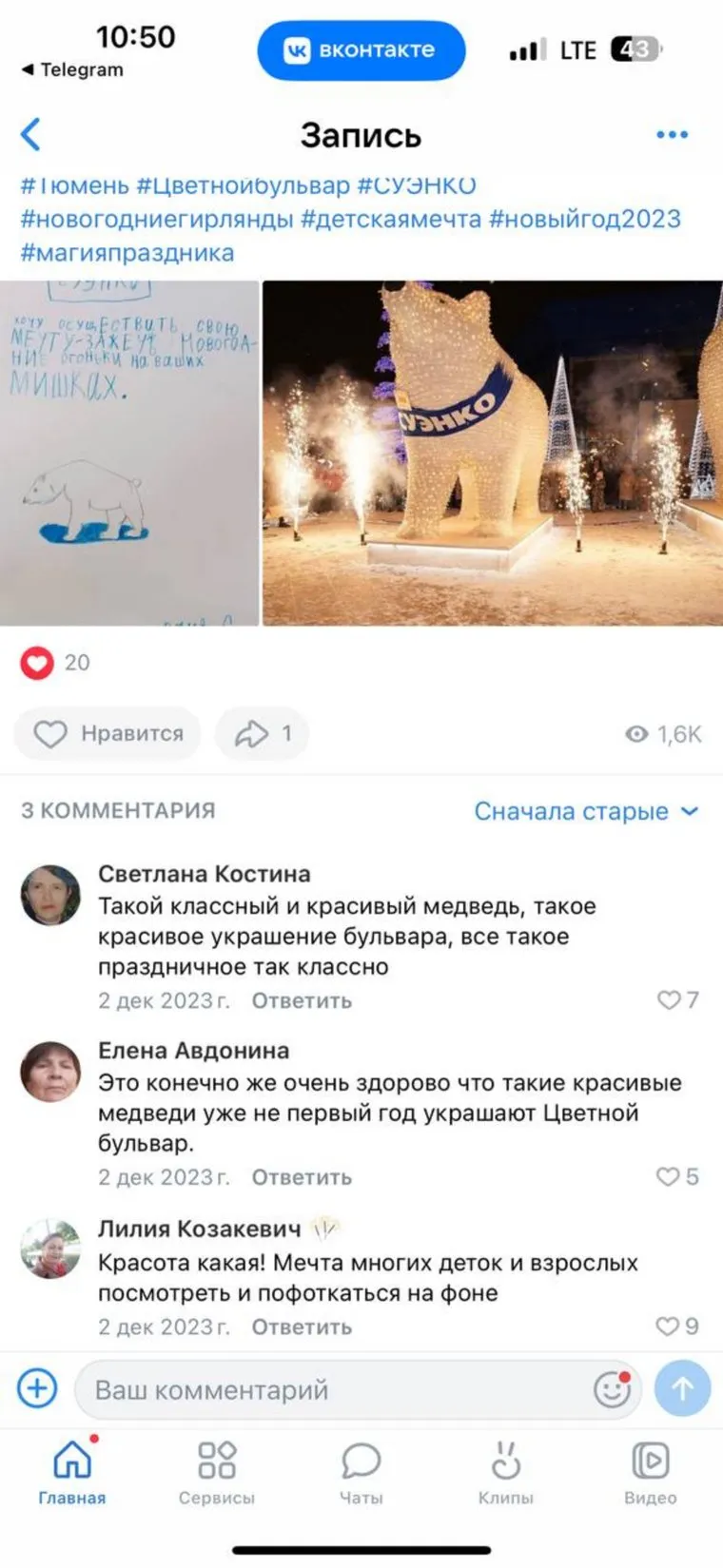Like the post with Нравится
Screen dimensions: 723x1568
pyautogui.click(x=107, y=733)
